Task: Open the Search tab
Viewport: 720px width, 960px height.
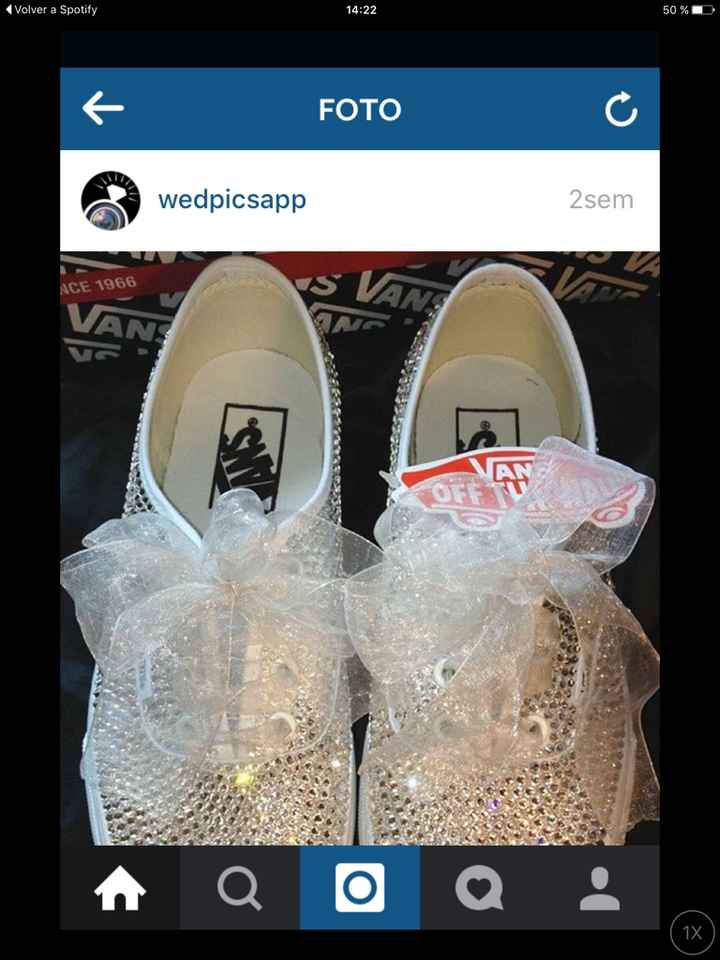Action: click(x=240, y=888)
